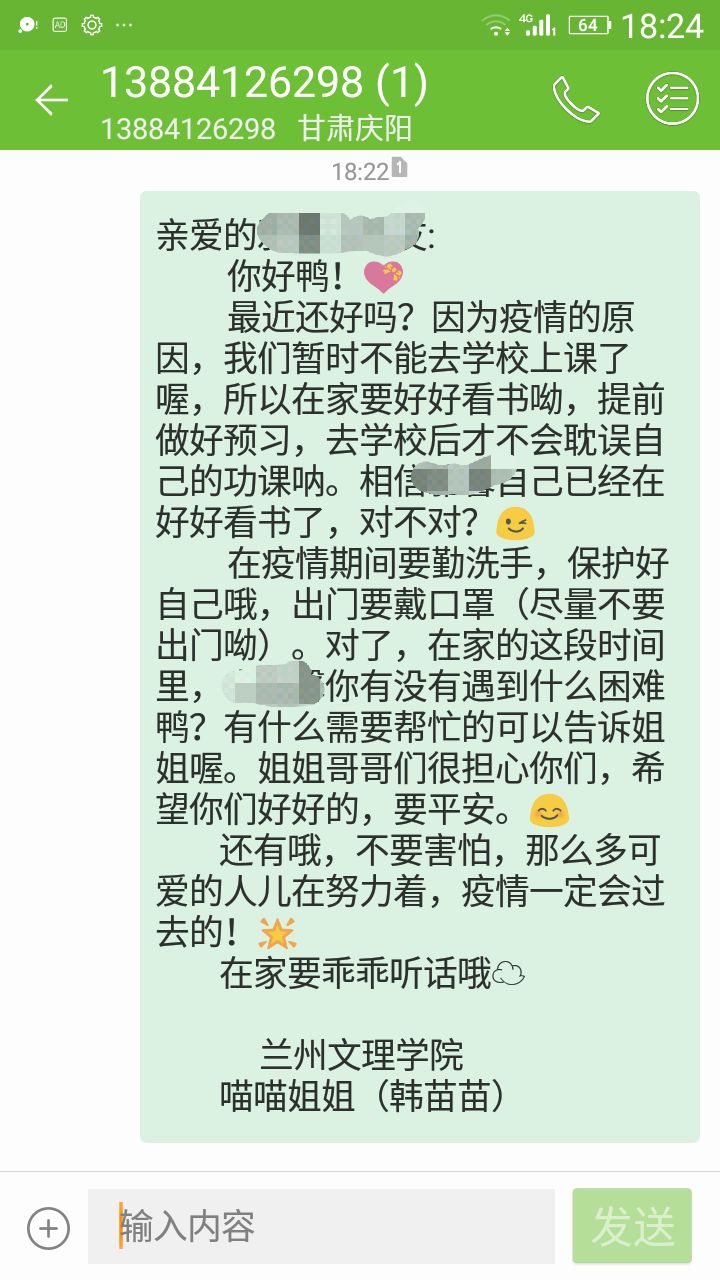Tap the 发送 send button
The height and width of the screenshot is (1280, 720).
[x=632, y=1226]
